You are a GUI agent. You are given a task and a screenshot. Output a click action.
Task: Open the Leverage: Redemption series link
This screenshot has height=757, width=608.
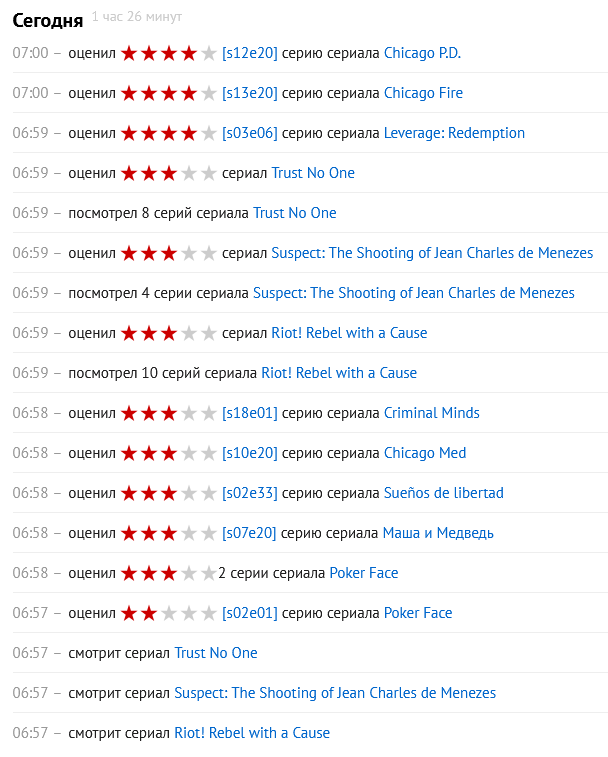tap(454, 133)
